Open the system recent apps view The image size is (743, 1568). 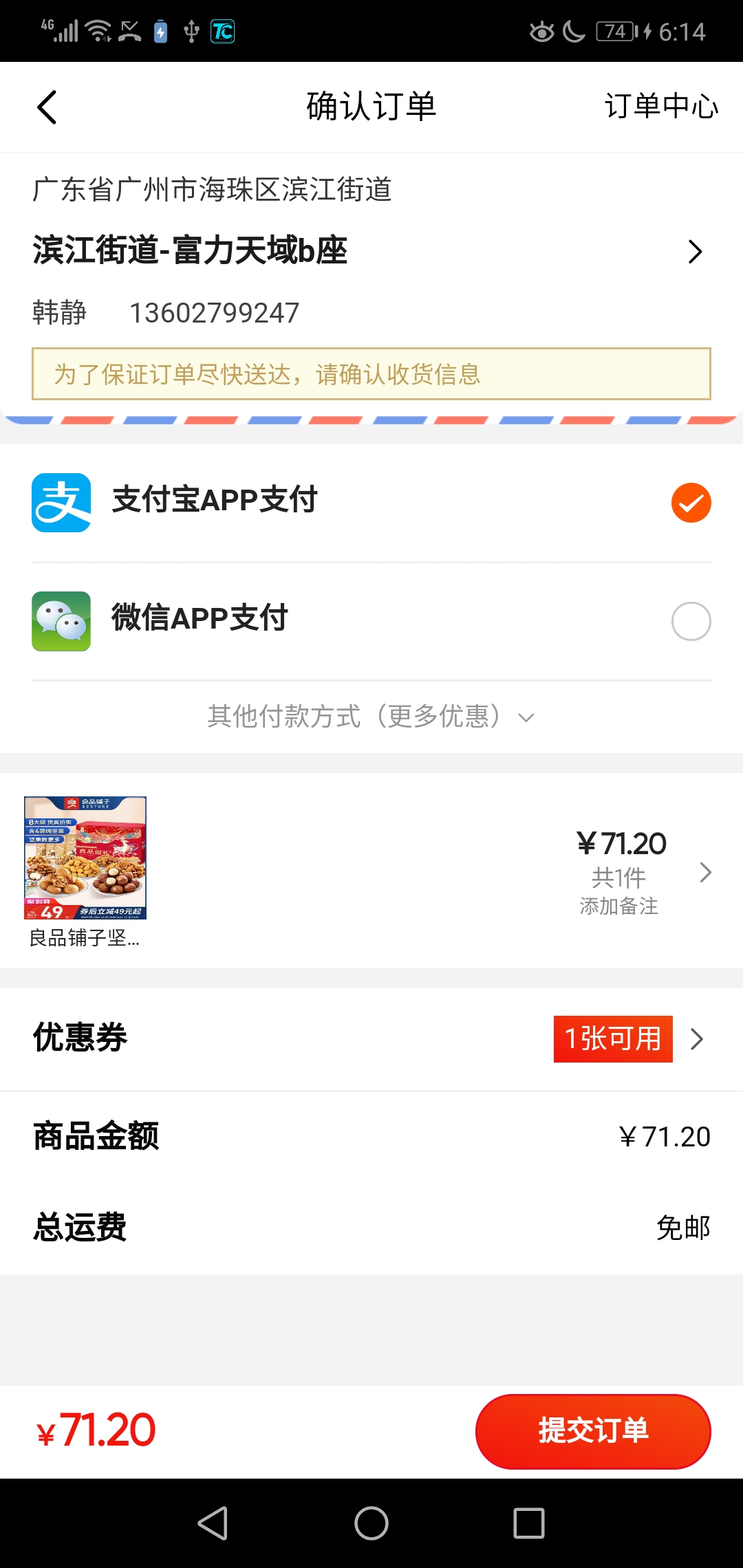[529, 1523]
